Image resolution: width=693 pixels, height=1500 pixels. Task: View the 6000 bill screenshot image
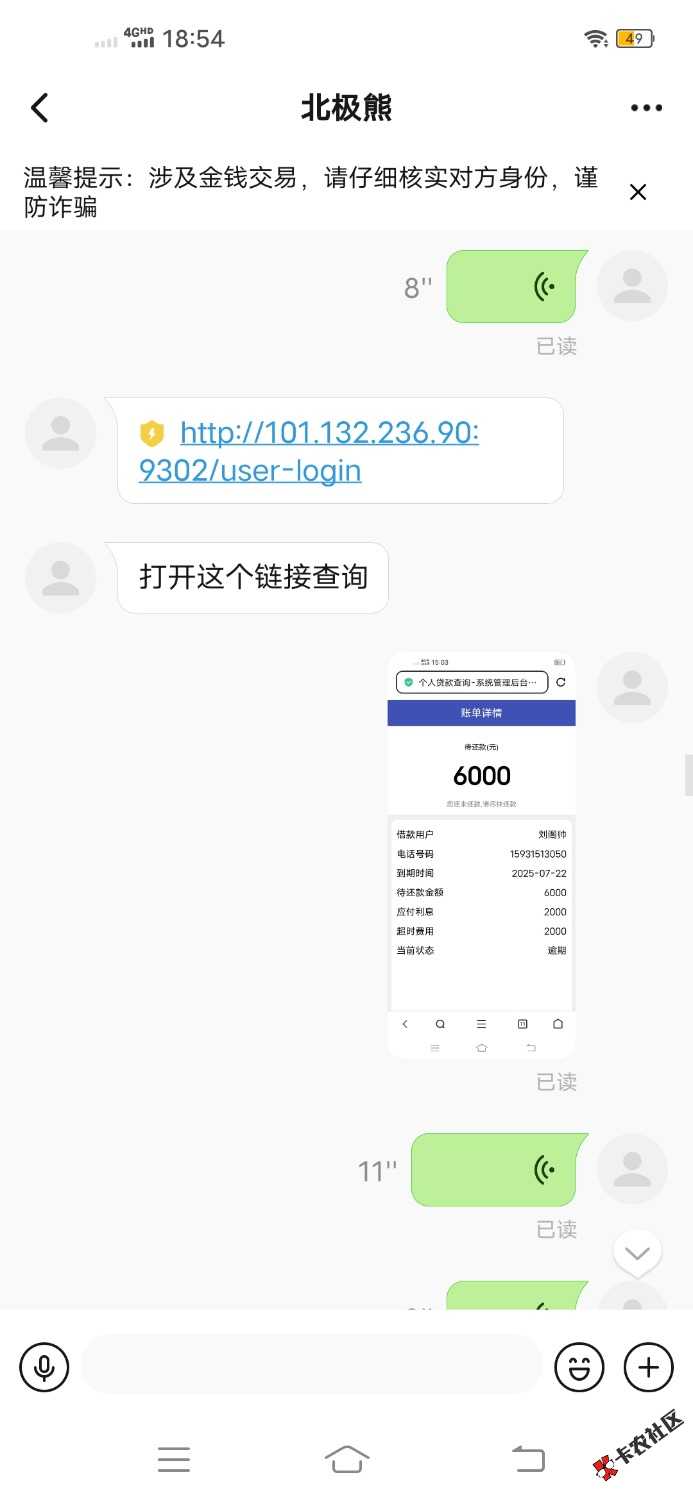coord(481,855)
